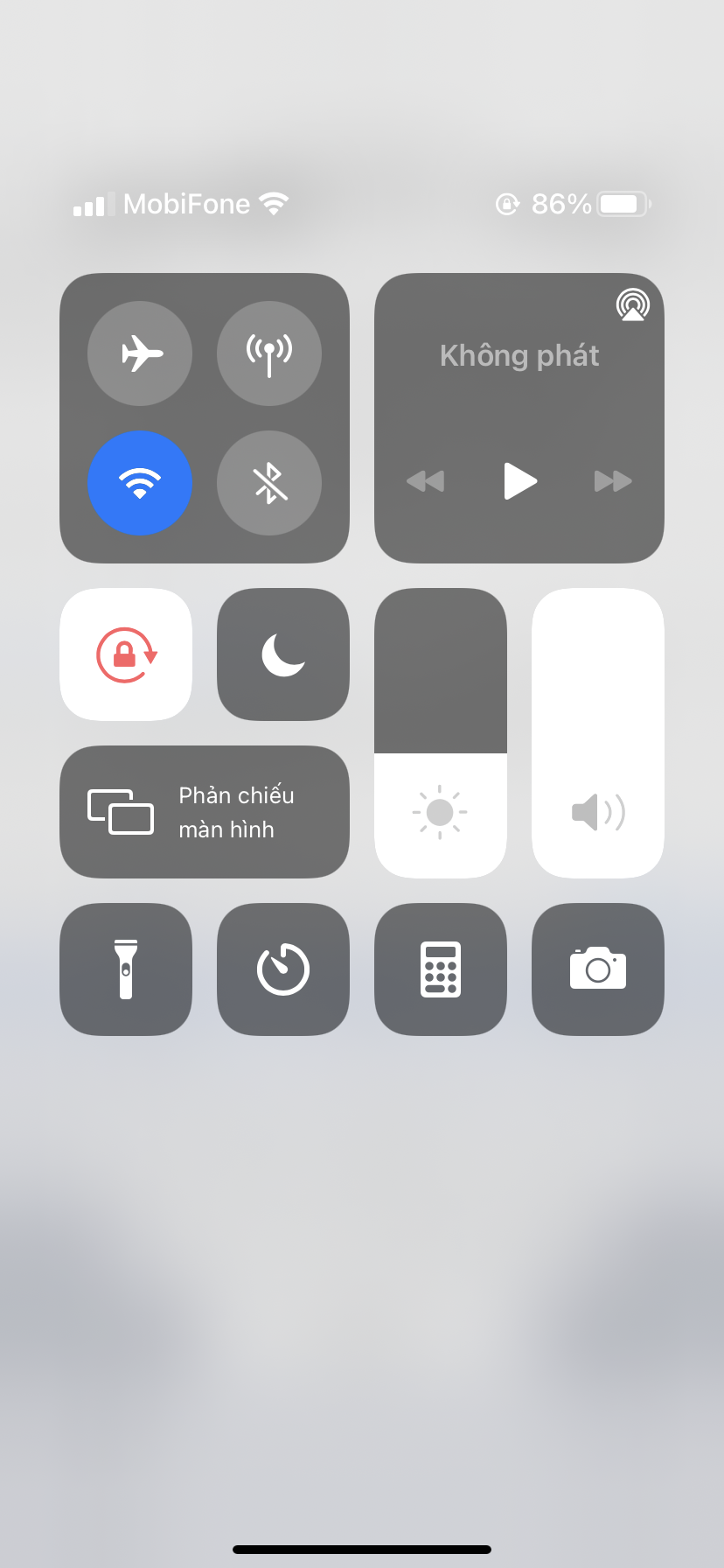Open the timer
The height and width of the screenshot is (1568, 724).
(x=283, y=969)
